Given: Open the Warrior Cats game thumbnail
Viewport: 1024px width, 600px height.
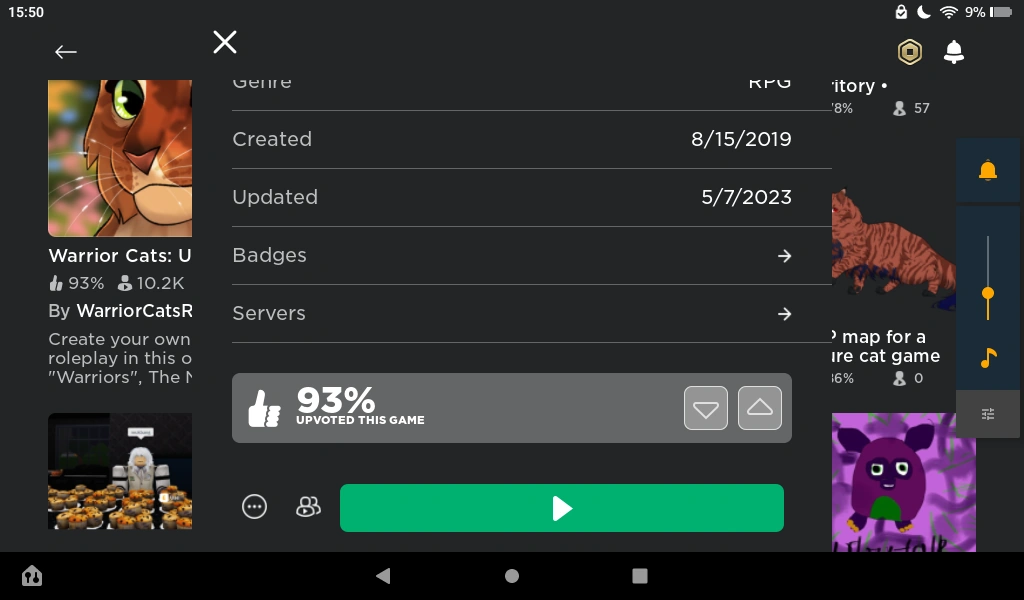Looking at the screenshot, I should (120, 158).
